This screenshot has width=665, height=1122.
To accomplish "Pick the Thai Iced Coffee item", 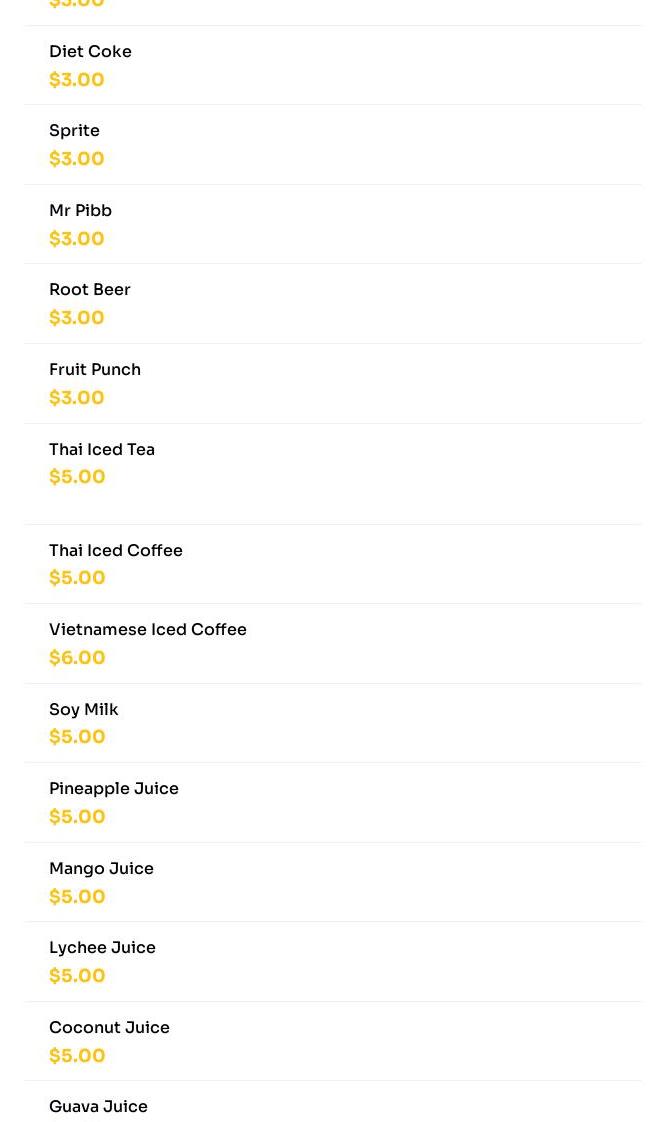I will tap(333, 564).
